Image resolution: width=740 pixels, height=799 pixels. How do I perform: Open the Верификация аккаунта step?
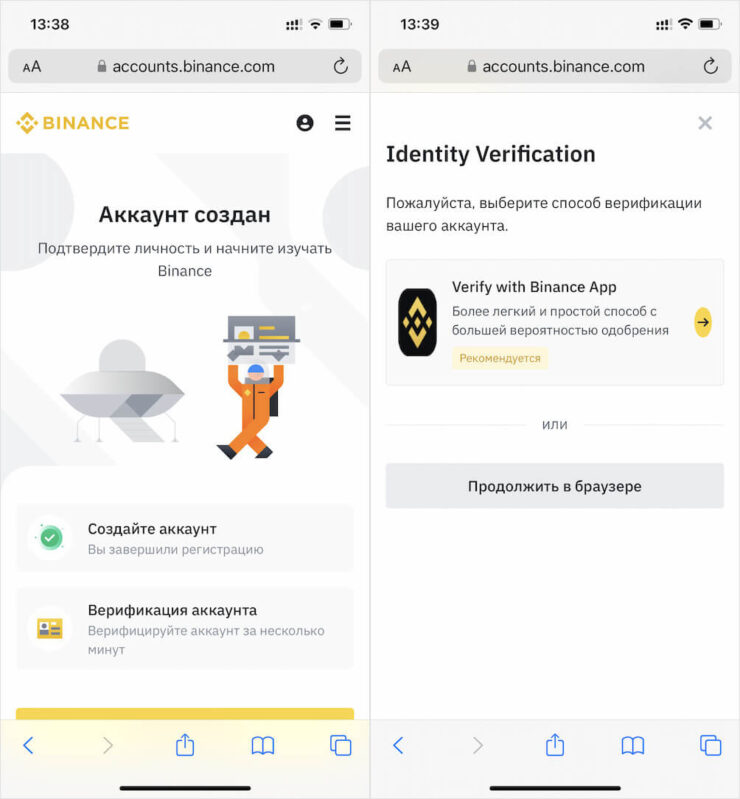pos(185,628)
